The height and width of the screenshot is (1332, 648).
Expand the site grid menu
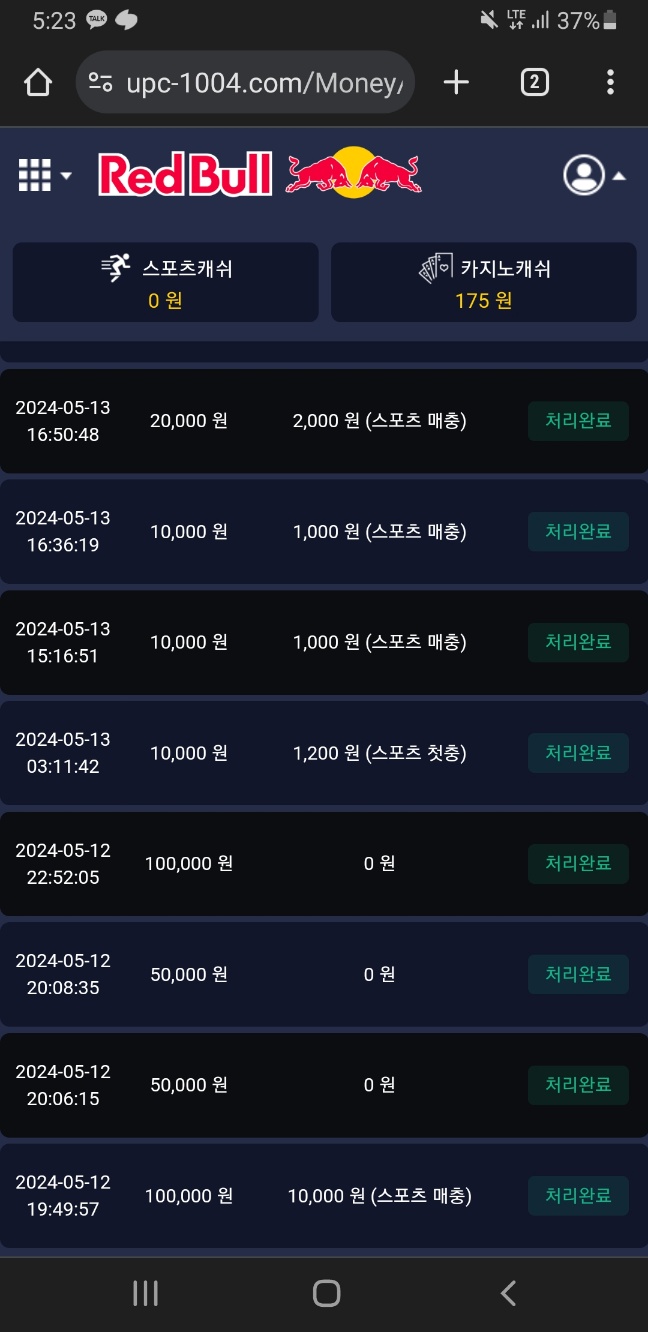point(45,175)
